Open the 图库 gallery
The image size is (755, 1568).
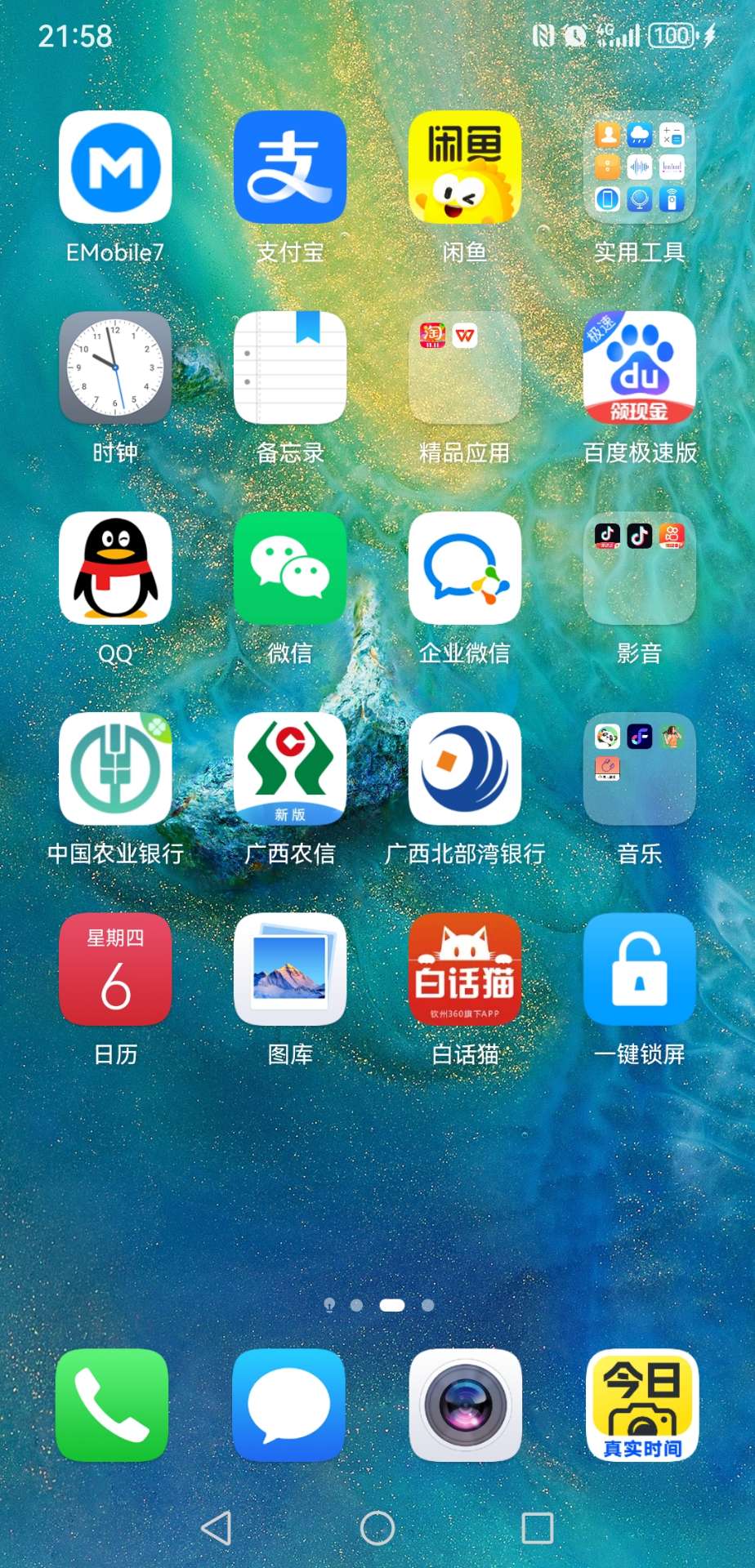(x=290, y=969)
